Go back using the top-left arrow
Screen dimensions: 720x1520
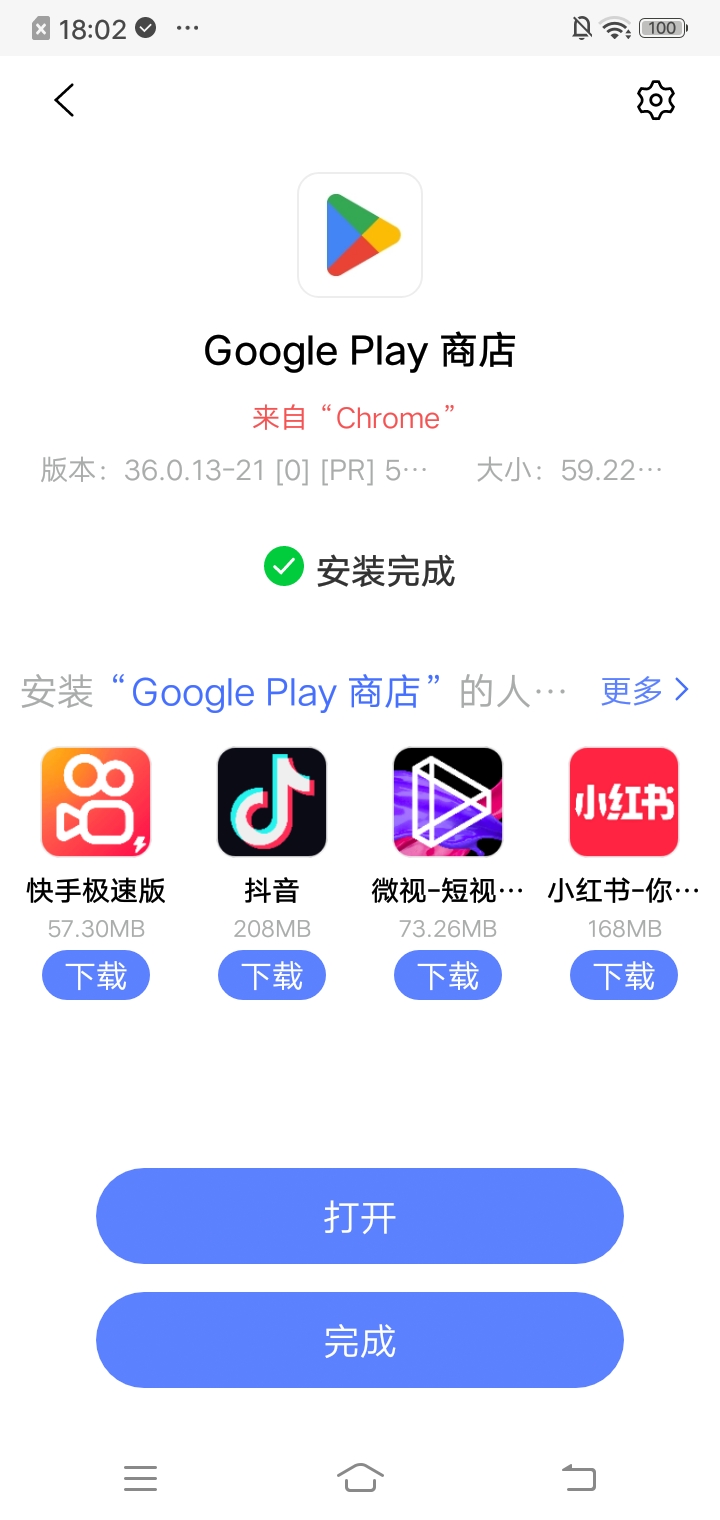(x=64, y=100)
